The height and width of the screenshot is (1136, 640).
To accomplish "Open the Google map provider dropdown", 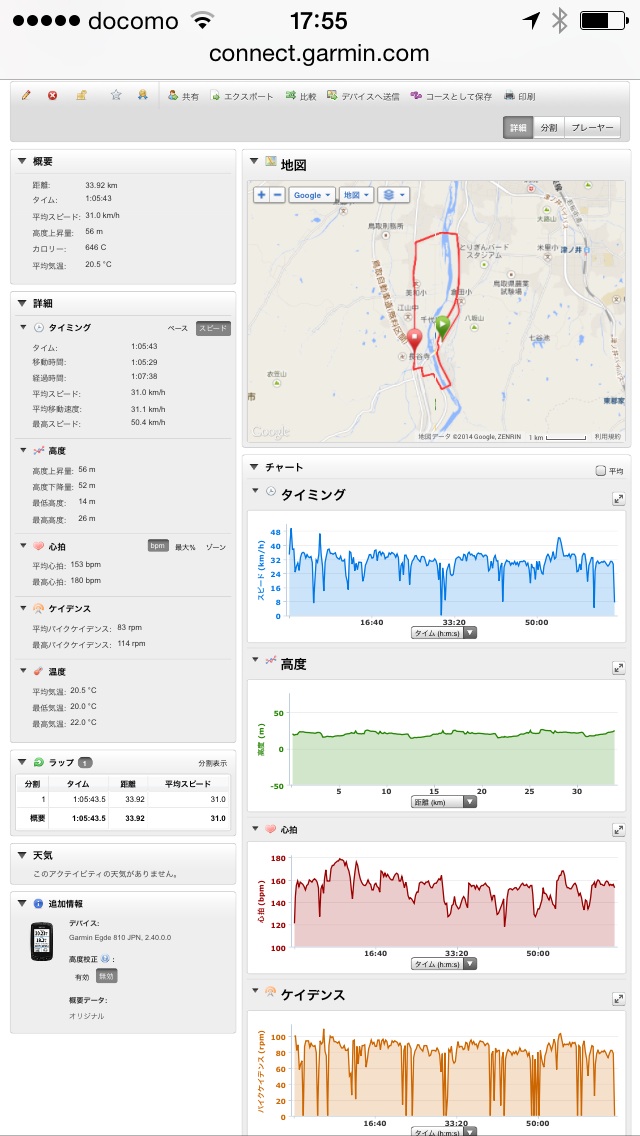I will [312, 195].
